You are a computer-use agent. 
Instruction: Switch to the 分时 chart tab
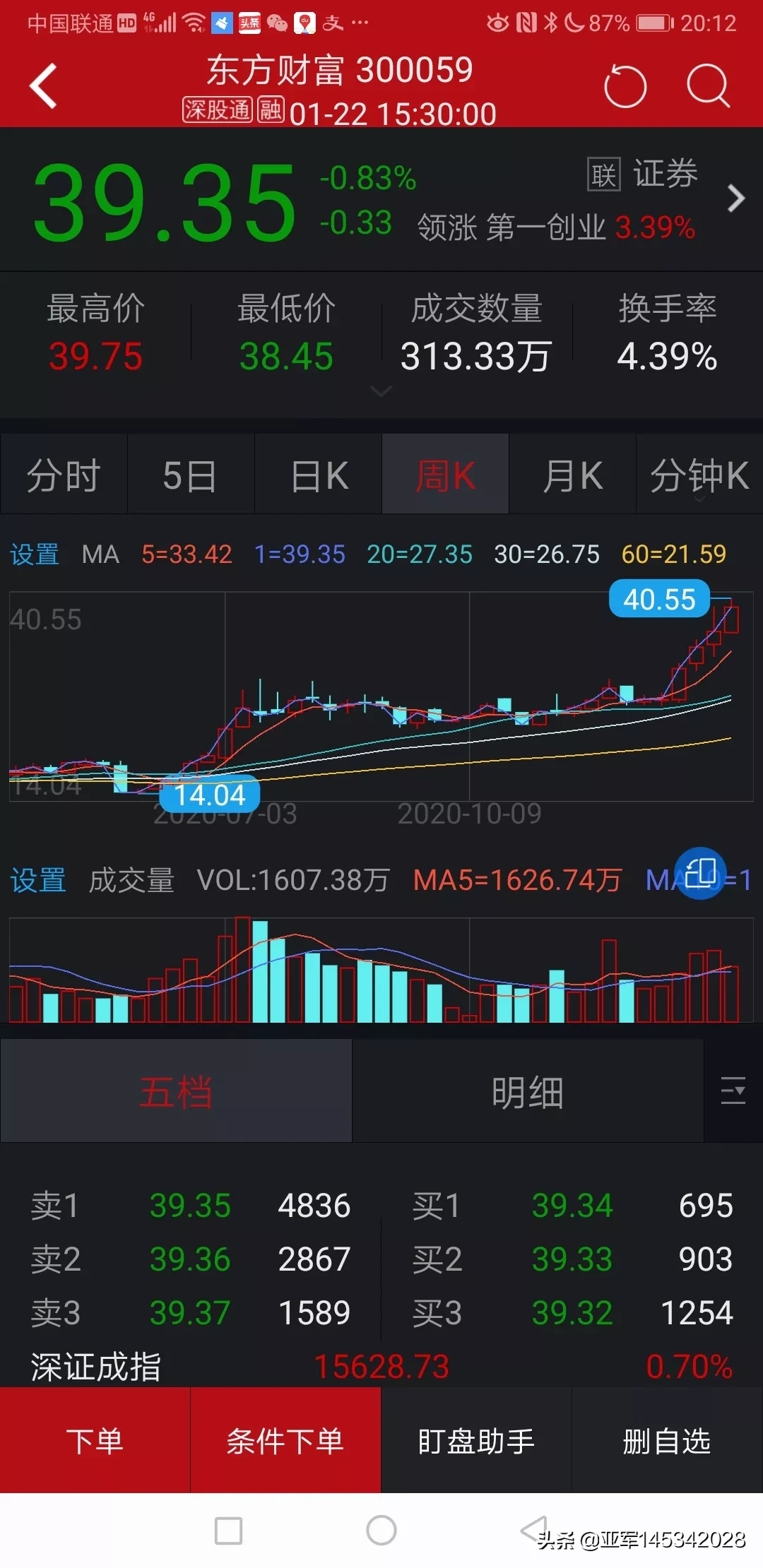point(64,475)
